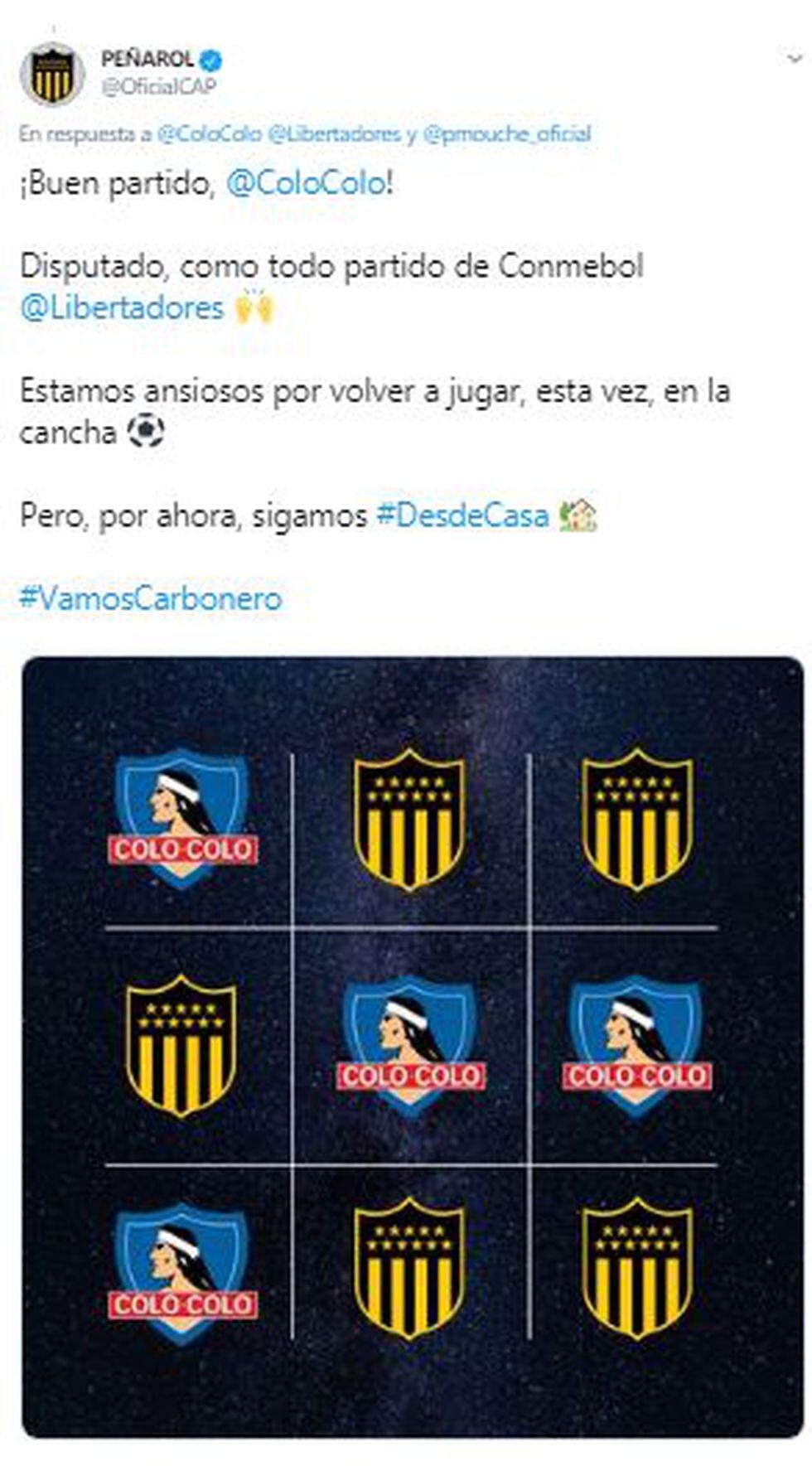Open @ColoColo in the reply-to line
The image size is (812, 1466).
pyautogui.click(x=209, y=133)
